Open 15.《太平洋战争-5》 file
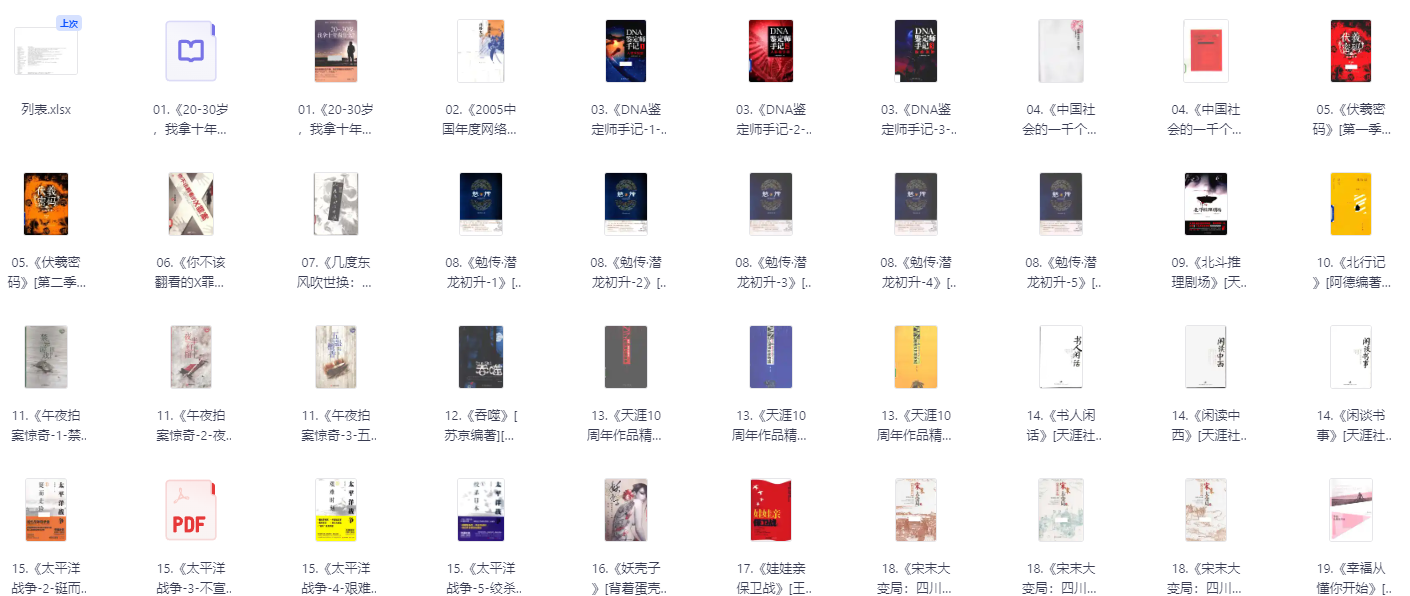1410x596 pixels. [480, 510]
